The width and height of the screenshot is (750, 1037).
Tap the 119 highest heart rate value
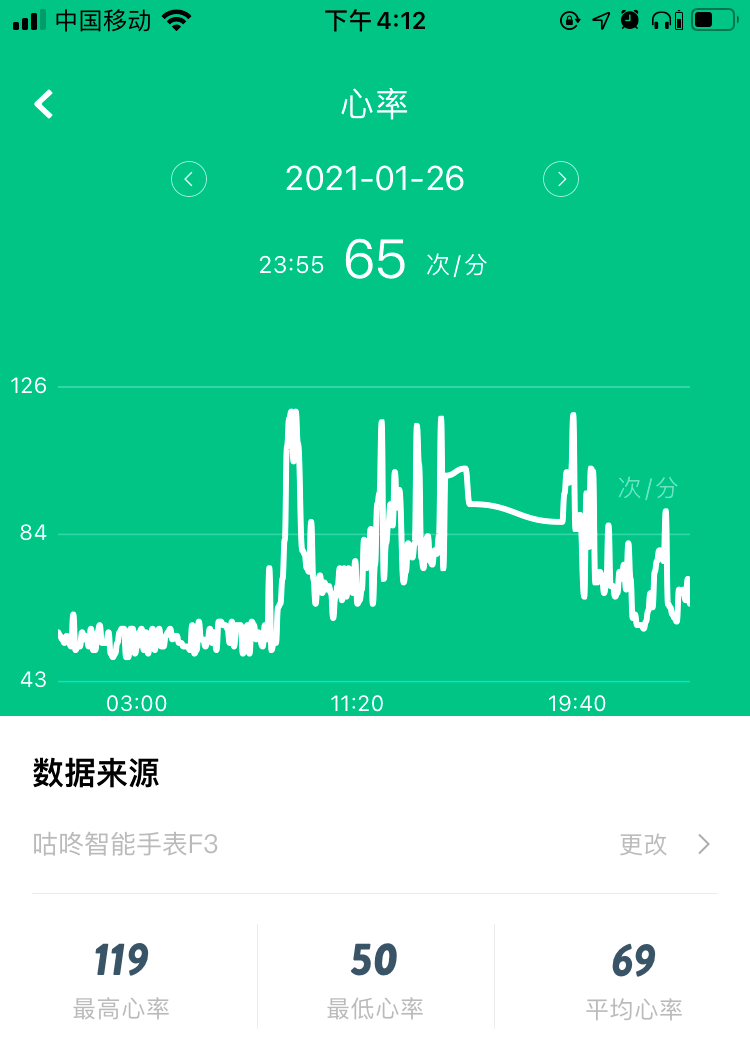(x=120, y=958)
